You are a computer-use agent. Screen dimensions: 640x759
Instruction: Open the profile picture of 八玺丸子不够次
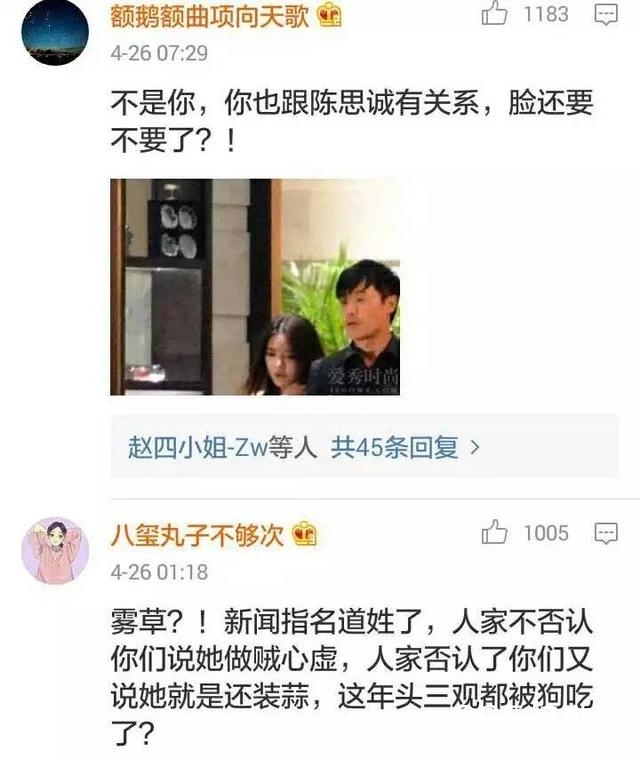click(55, 550)
